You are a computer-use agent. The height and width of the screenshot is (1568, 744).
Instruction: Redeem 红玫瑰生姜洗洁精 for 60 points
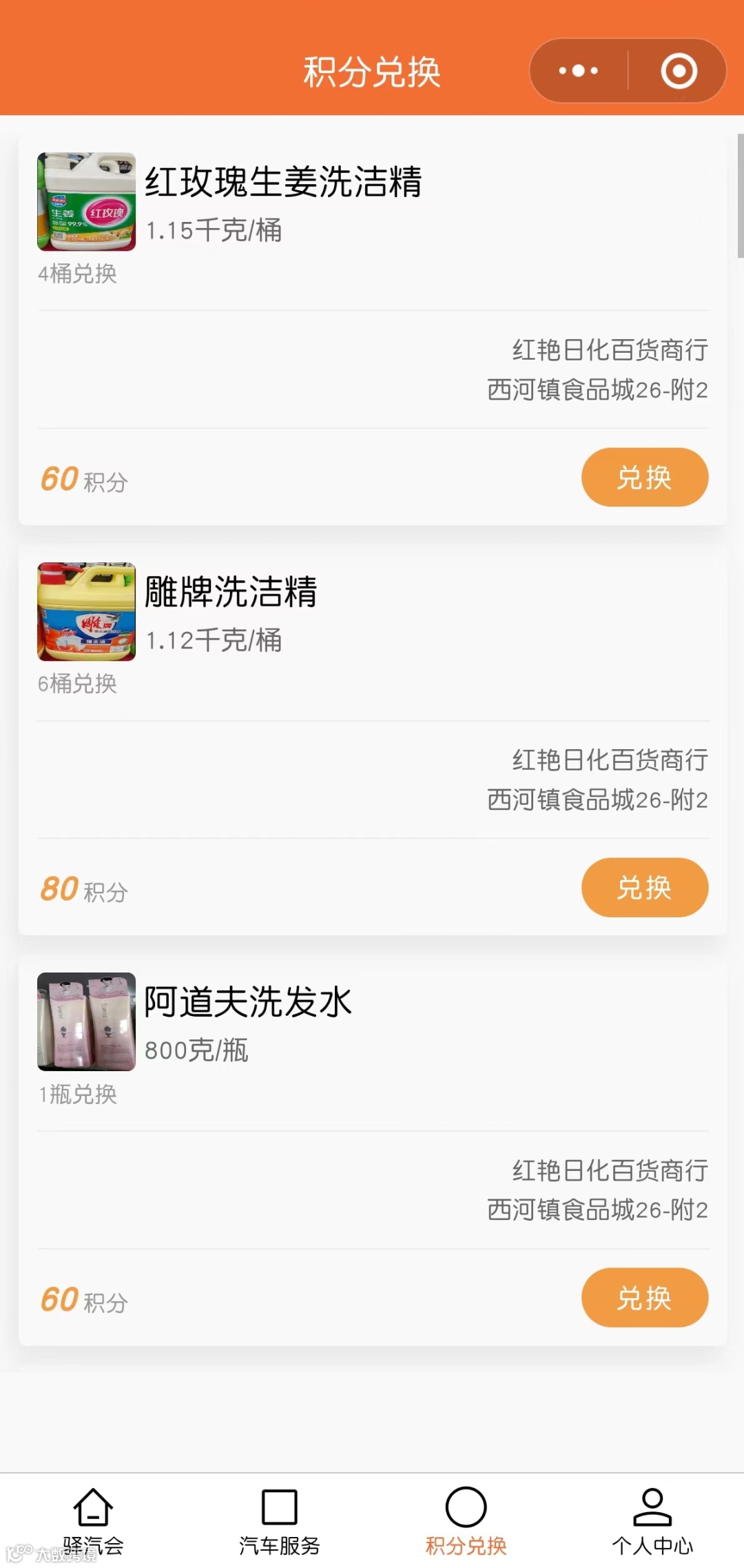[x=644, y=477]
